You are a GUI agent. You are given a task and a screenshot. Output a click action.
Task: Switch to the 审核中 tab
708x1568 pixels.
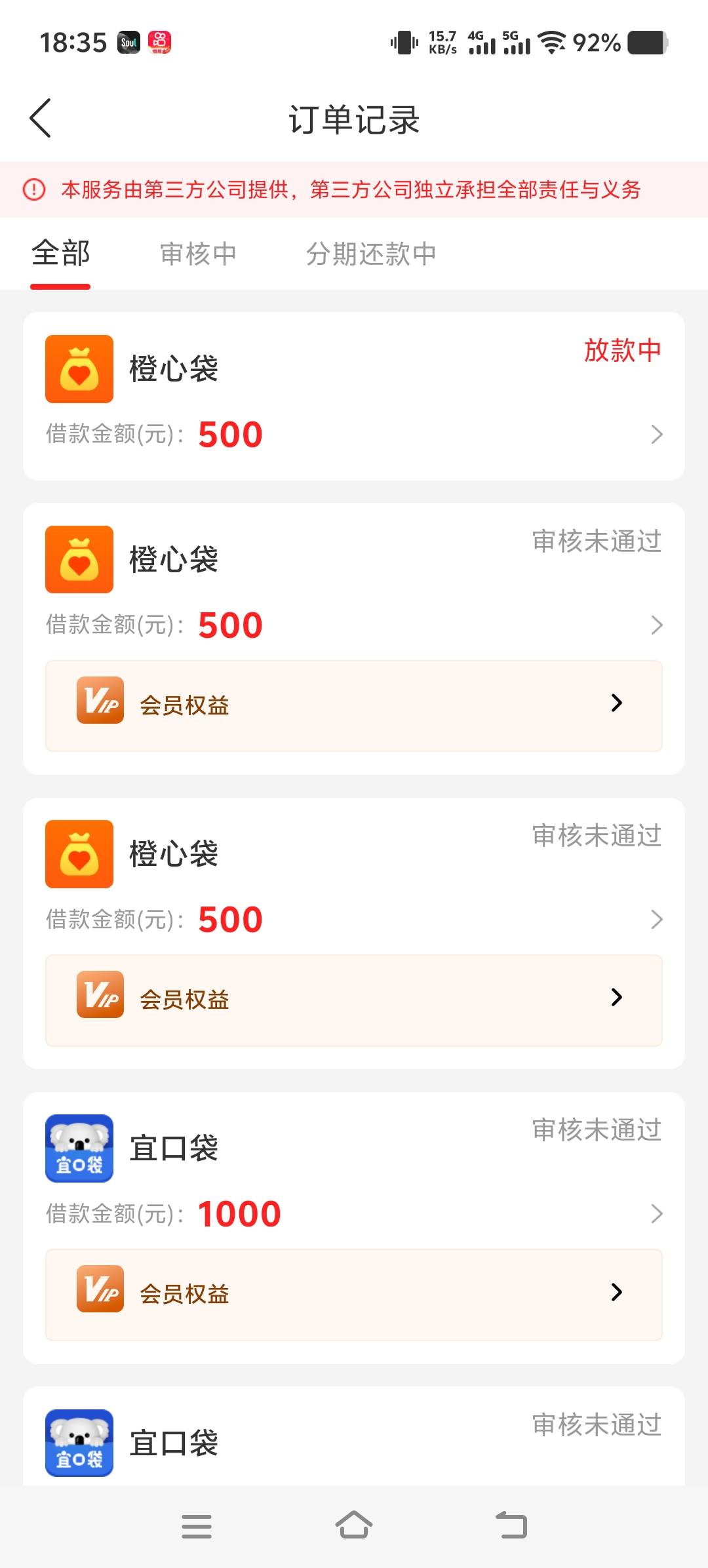[x=198, y=254]
